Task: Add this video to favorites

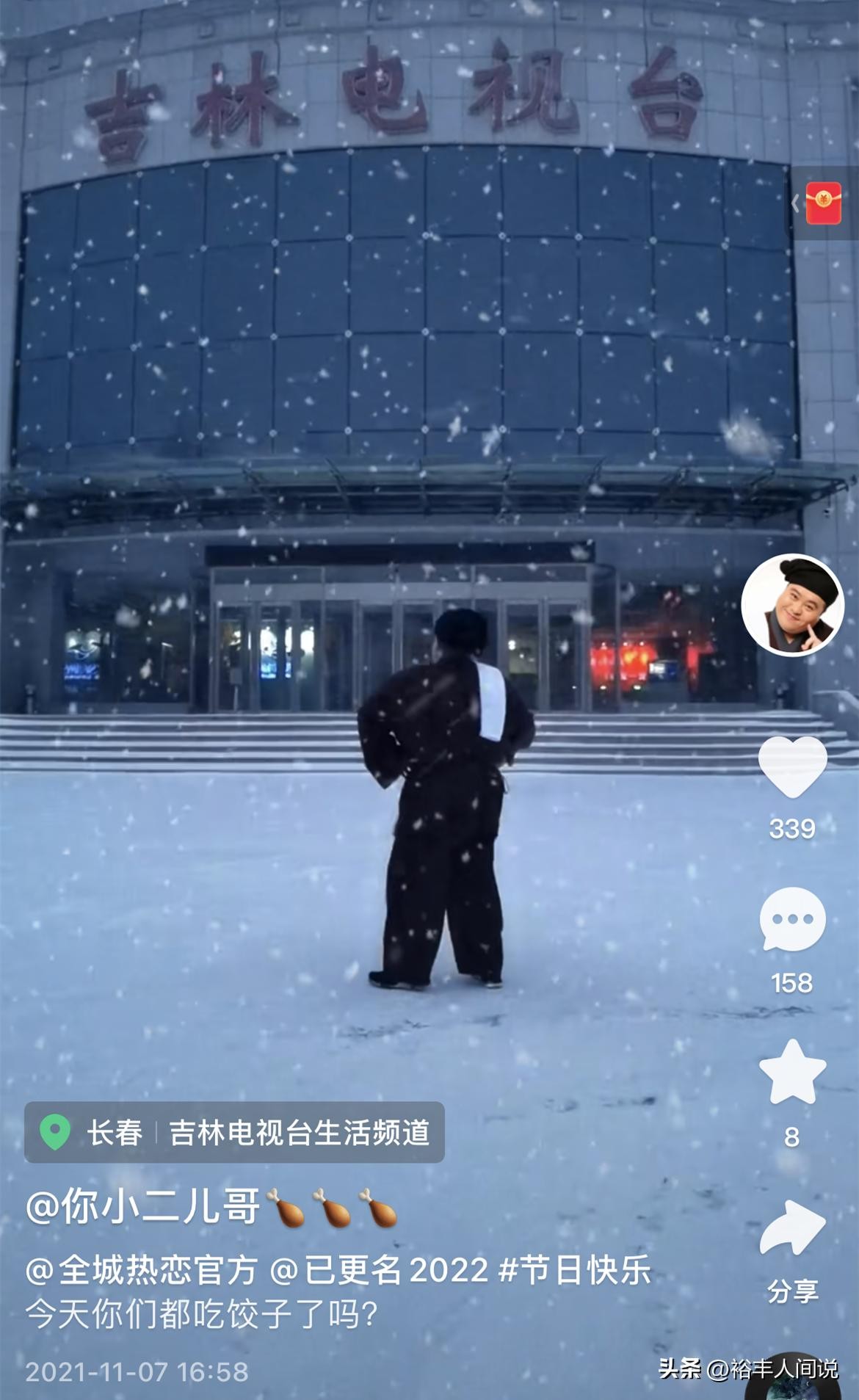Action: point(792,1073)
